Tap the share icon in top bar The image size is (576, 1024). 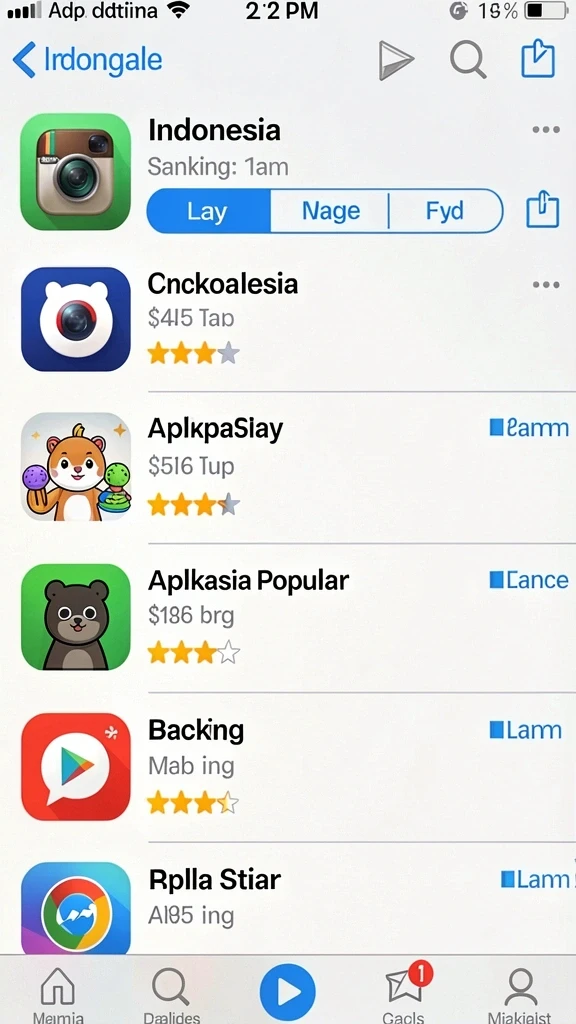point(538,59)
